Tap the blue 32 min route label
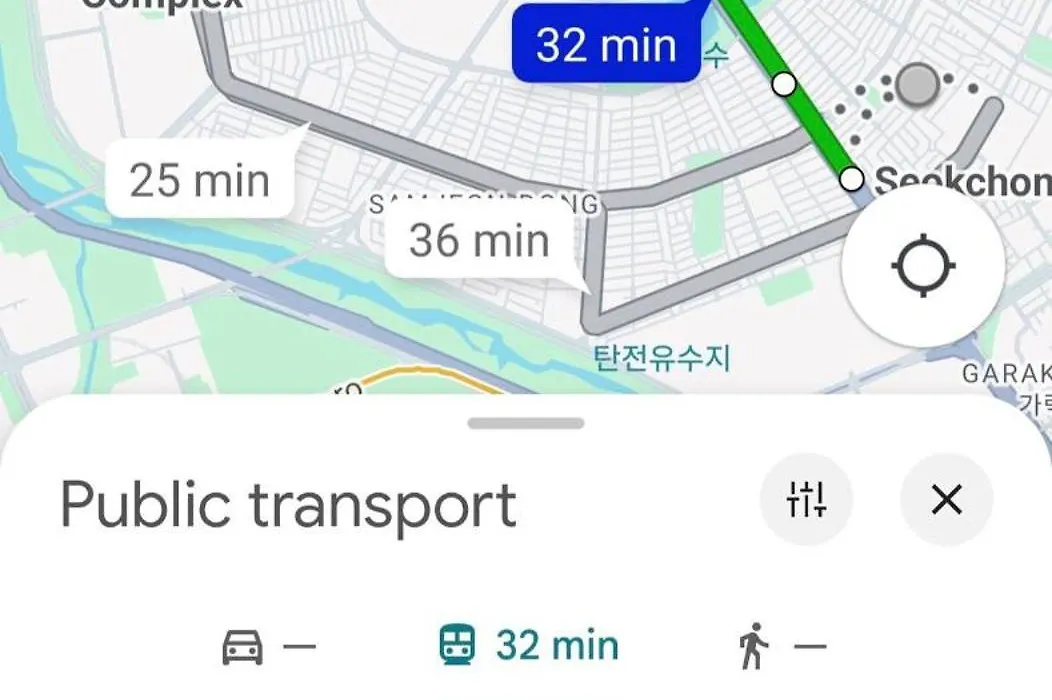Image resolution: width=1052 pixels, height=700 pixels. tap(605, 46)
